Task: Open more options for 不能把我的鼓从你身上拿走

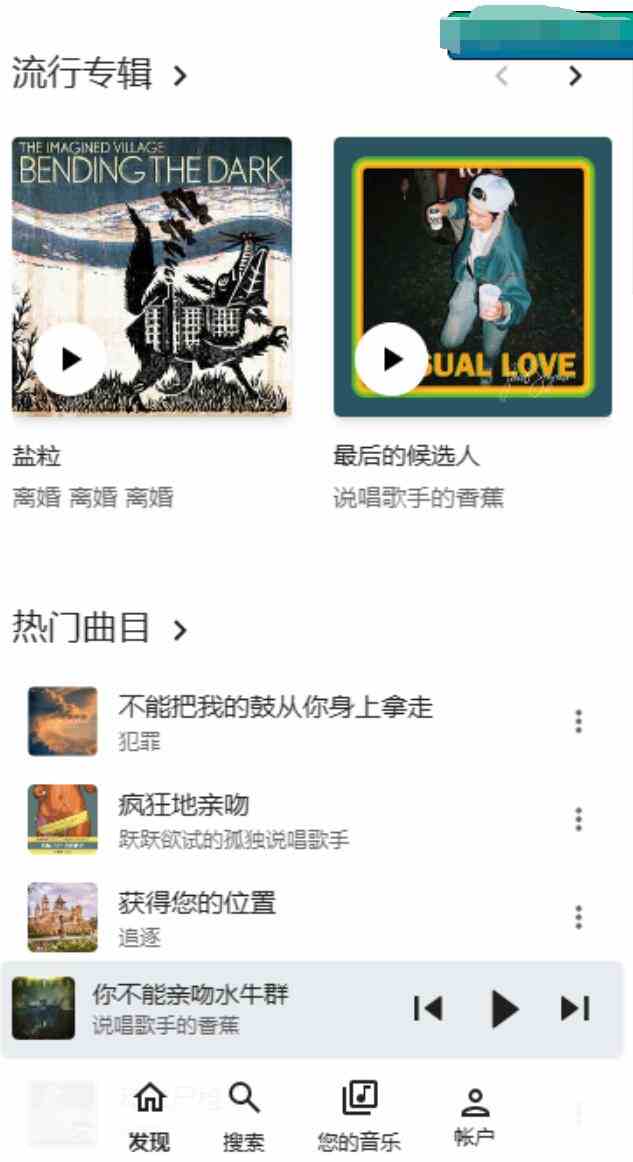Action: tap(578, 721)
